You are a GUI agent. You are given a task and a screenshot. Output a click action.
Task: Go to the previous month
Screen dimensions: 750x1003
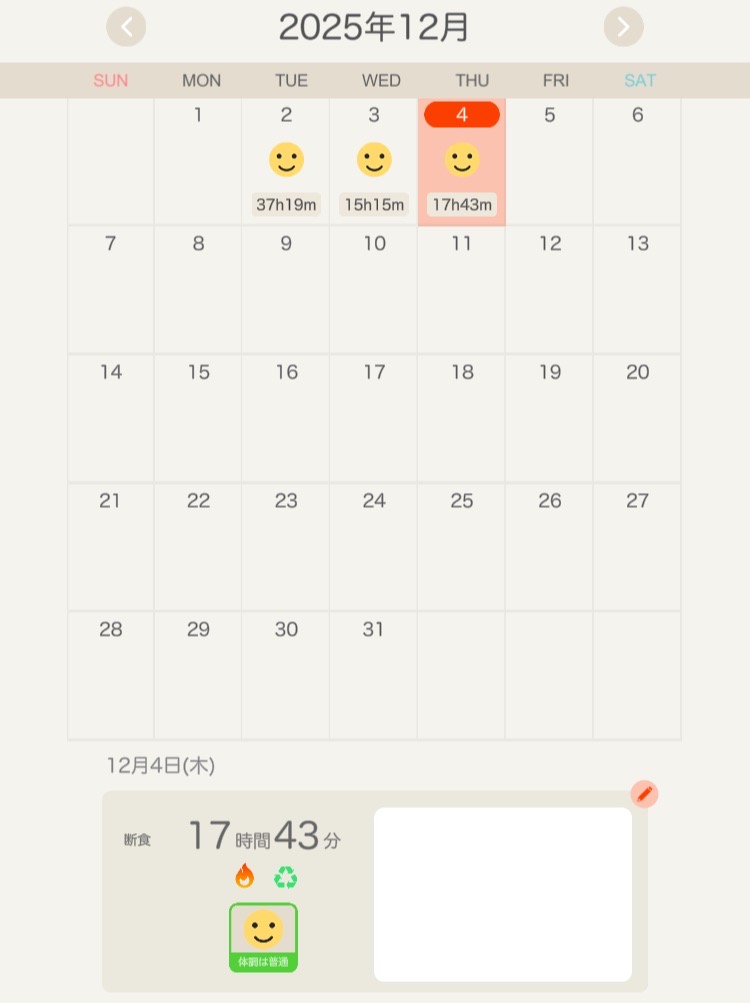(x=126, y=27)
